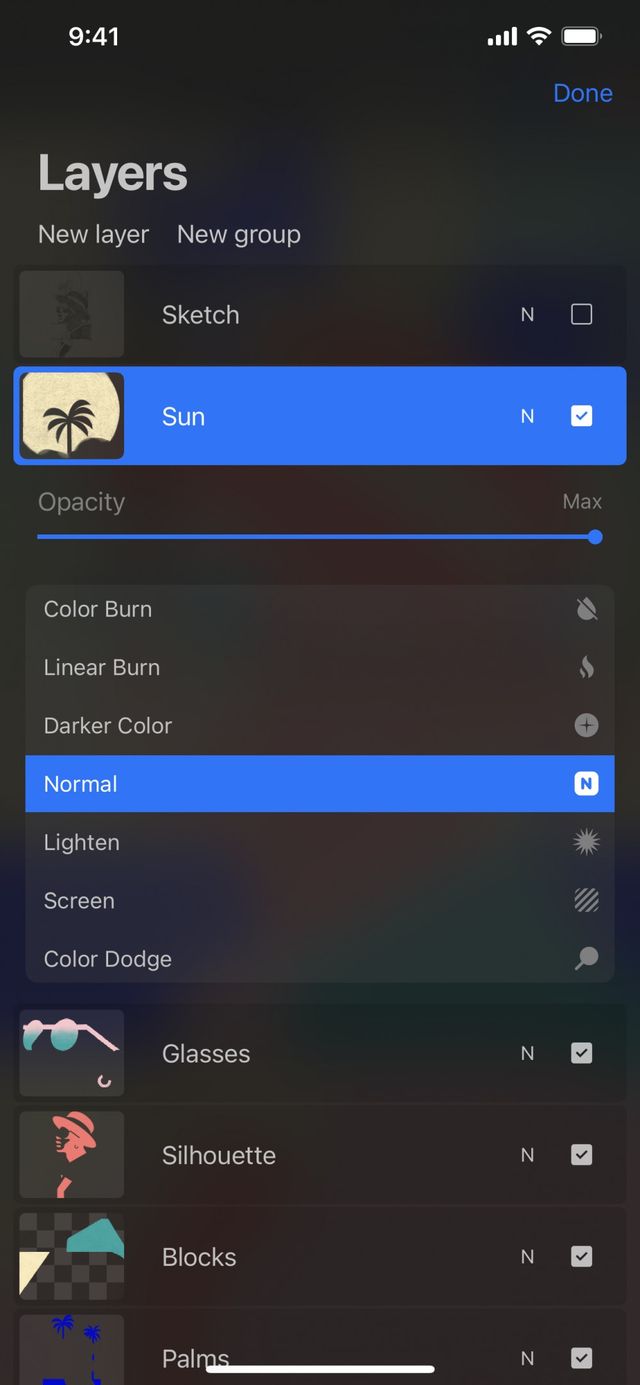The height and width of the screenshot is (1385, 640).
Task: Collapse blend options via Sun's N button
Action: 527,416
